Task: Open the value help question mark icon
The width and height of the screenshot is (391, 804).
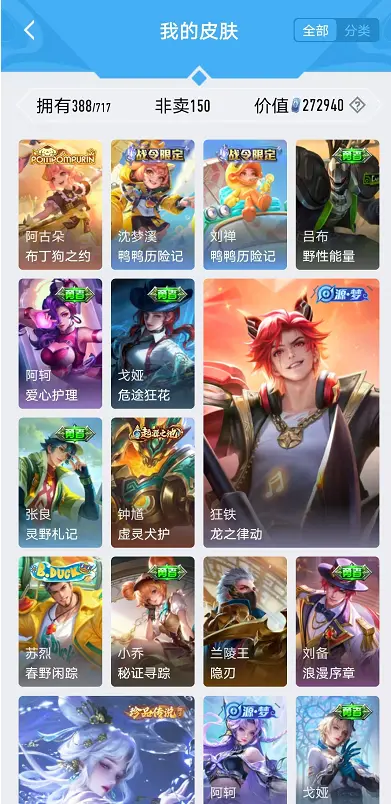Action: click(x=357, y=106)
